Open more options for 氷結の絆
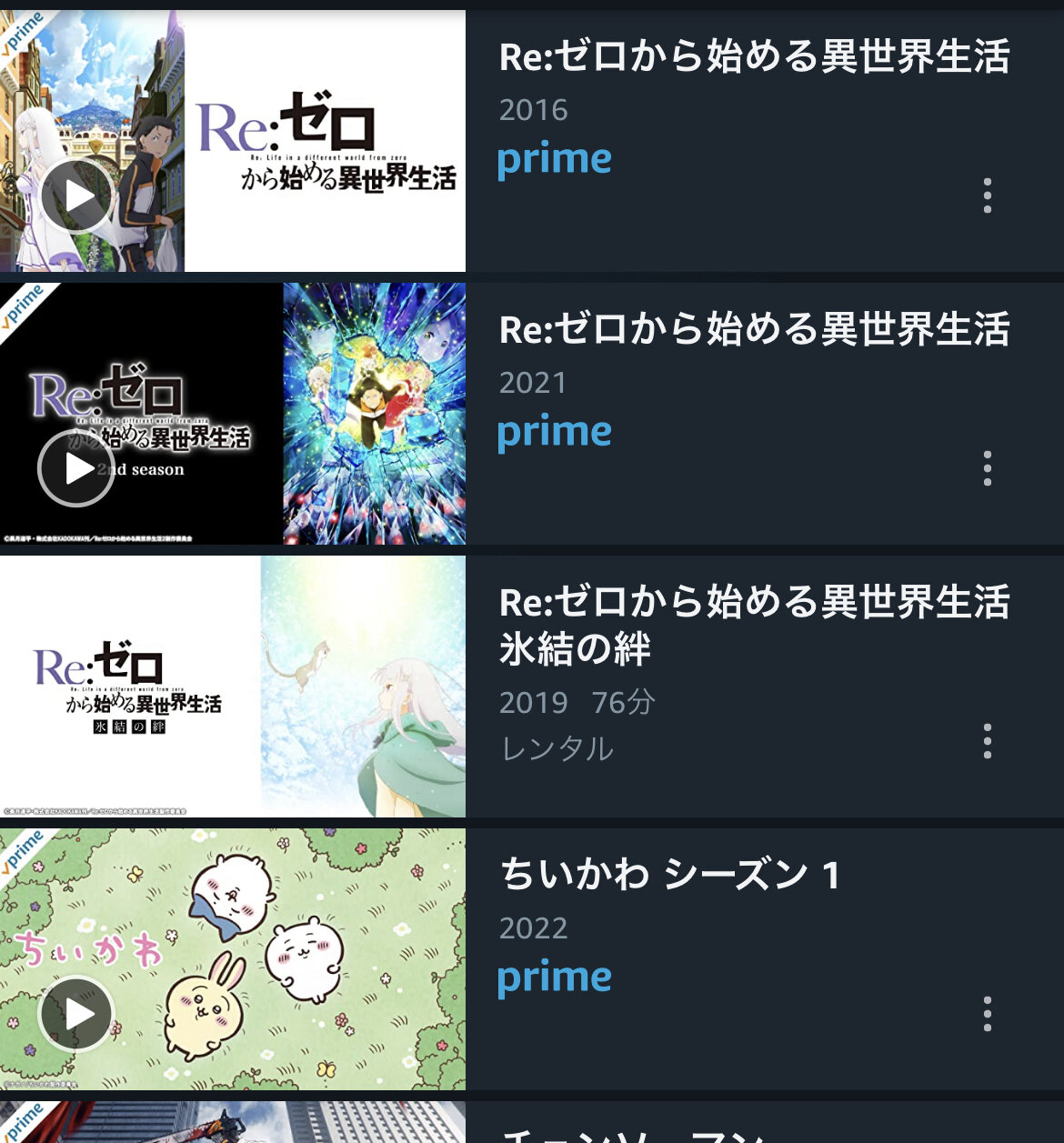 [988, 741]
